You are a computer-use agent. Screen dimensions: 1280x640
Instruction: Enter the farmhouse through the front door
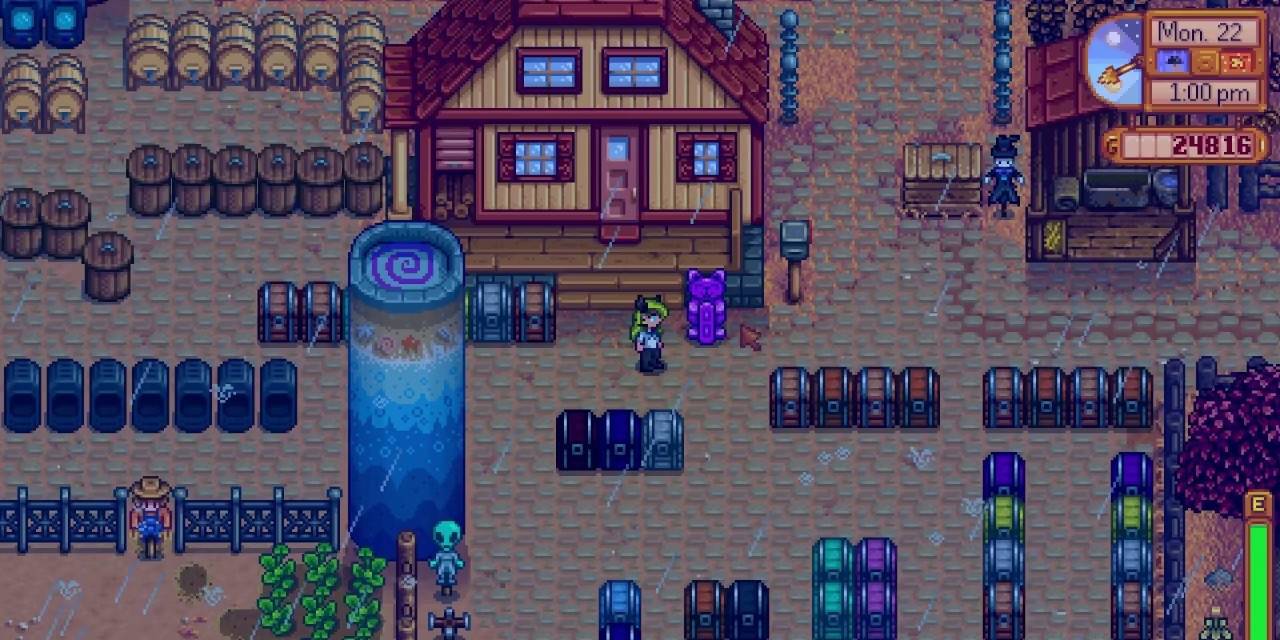click(x=620, y=180)
